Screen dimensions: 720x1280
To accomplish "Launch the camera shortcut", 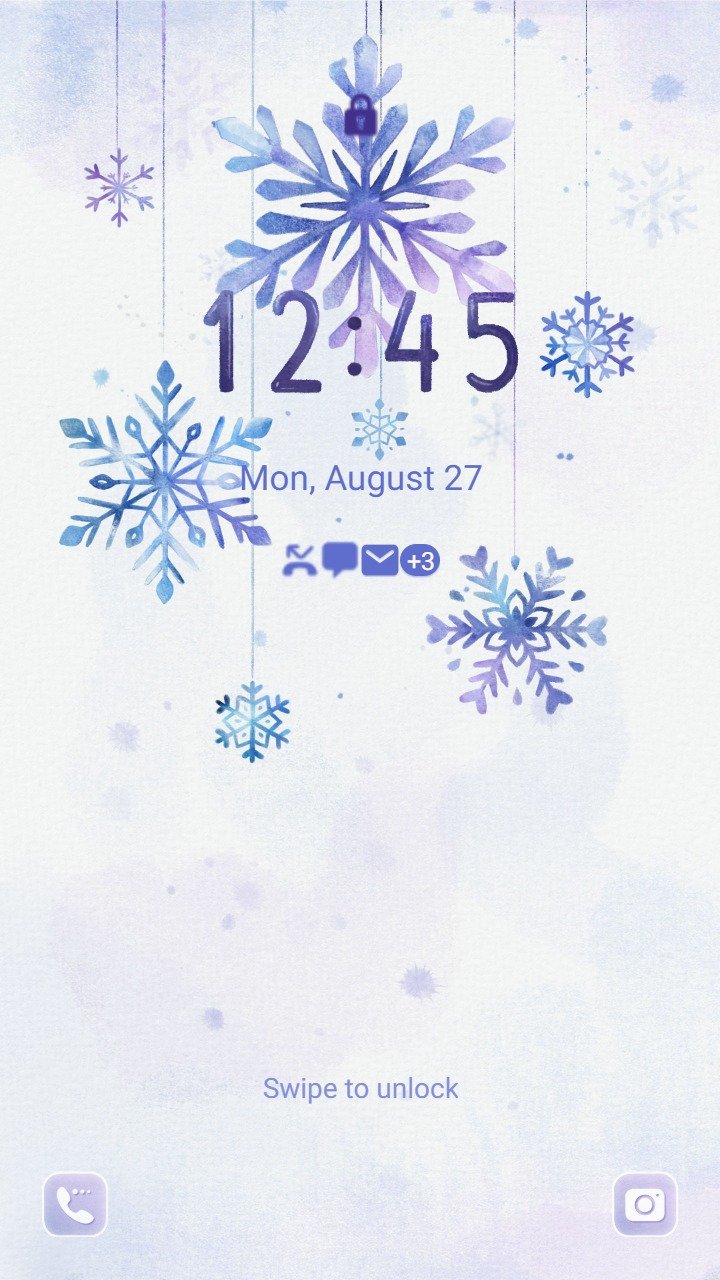I will click(x=645, y=1204).
